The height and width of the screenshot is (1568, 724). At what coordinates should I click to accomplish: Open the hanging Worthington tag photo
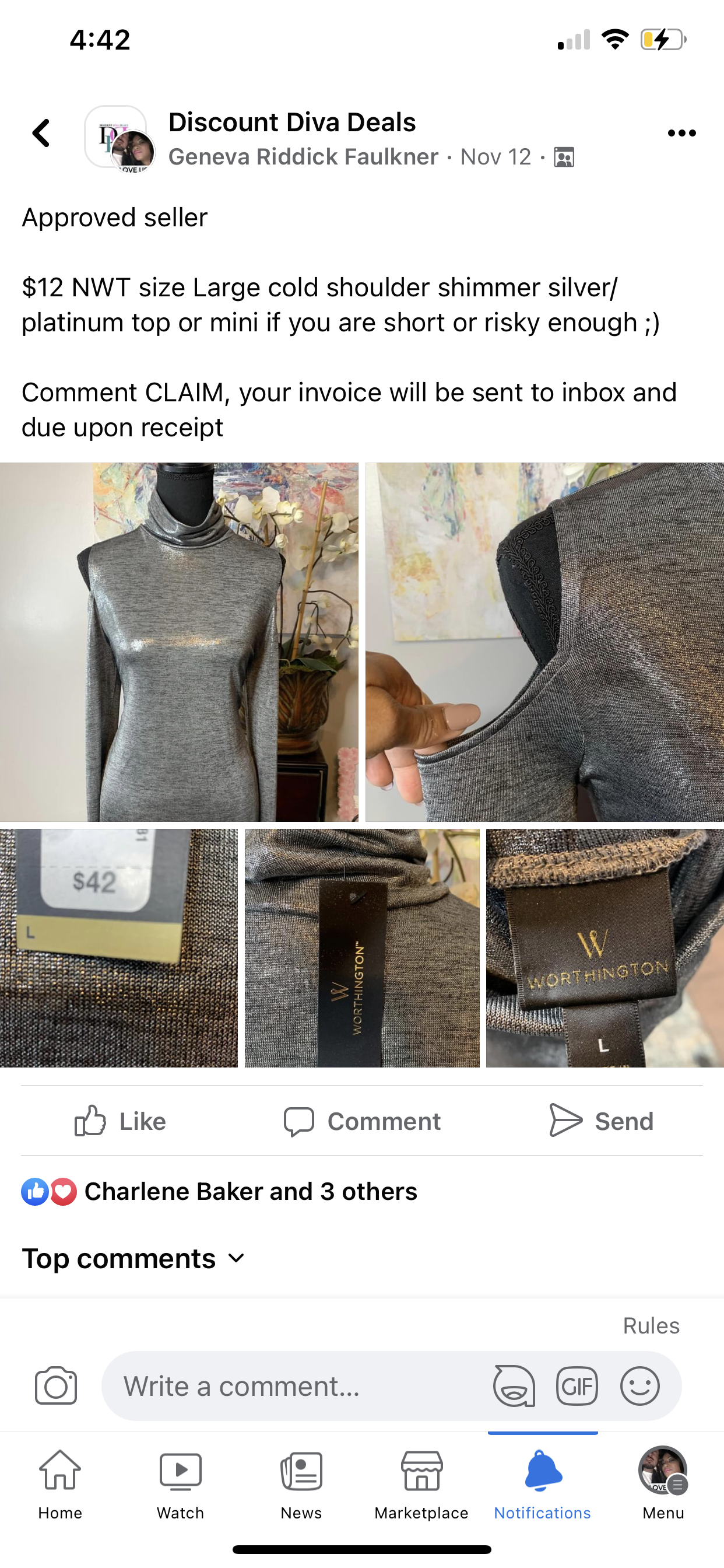[x=362, y=948]
